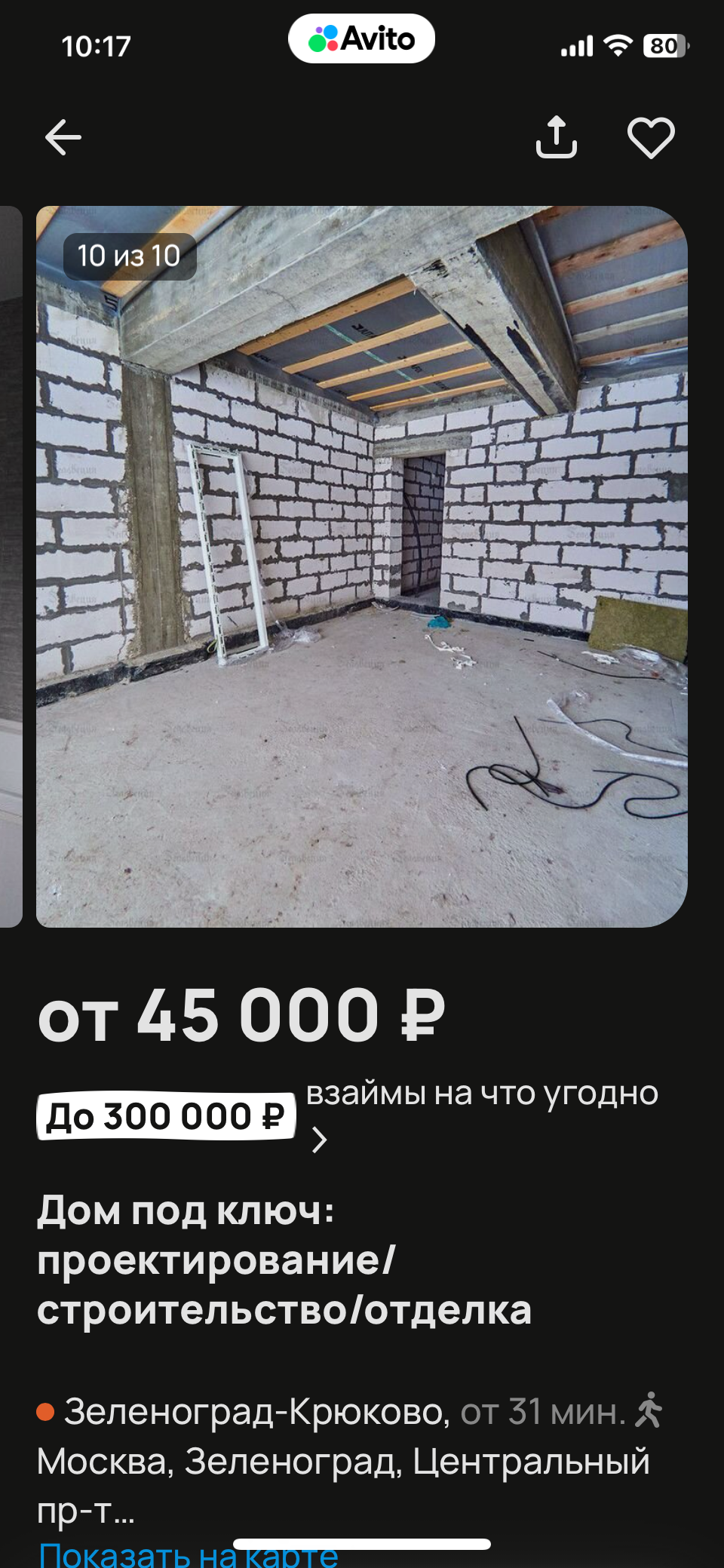Screen dimensions: 724x1568
Task: Go back using the arrow icon
Action: click(63, 138)
